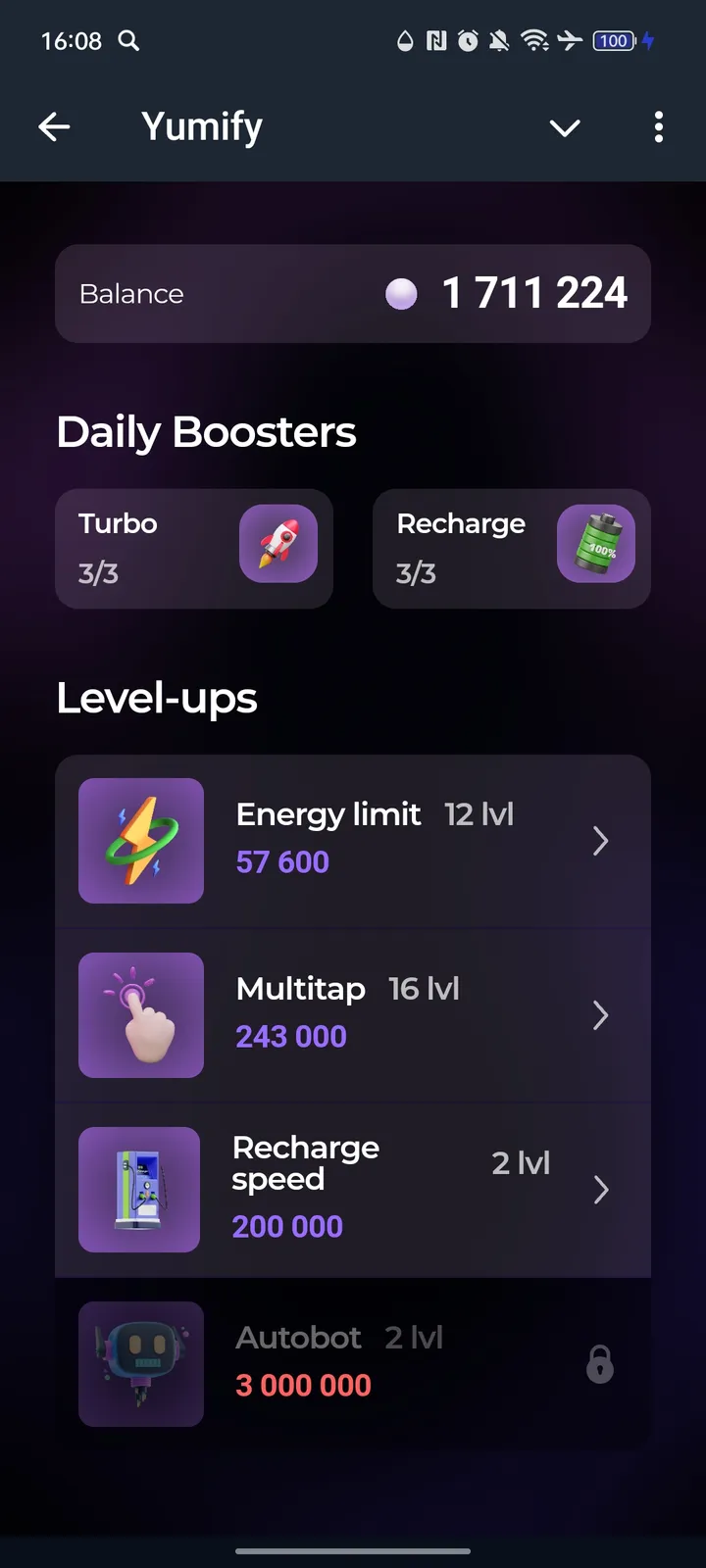Expand the Energy limit upgrade details
Viewport: 706px width, 1568px height.
601,841
